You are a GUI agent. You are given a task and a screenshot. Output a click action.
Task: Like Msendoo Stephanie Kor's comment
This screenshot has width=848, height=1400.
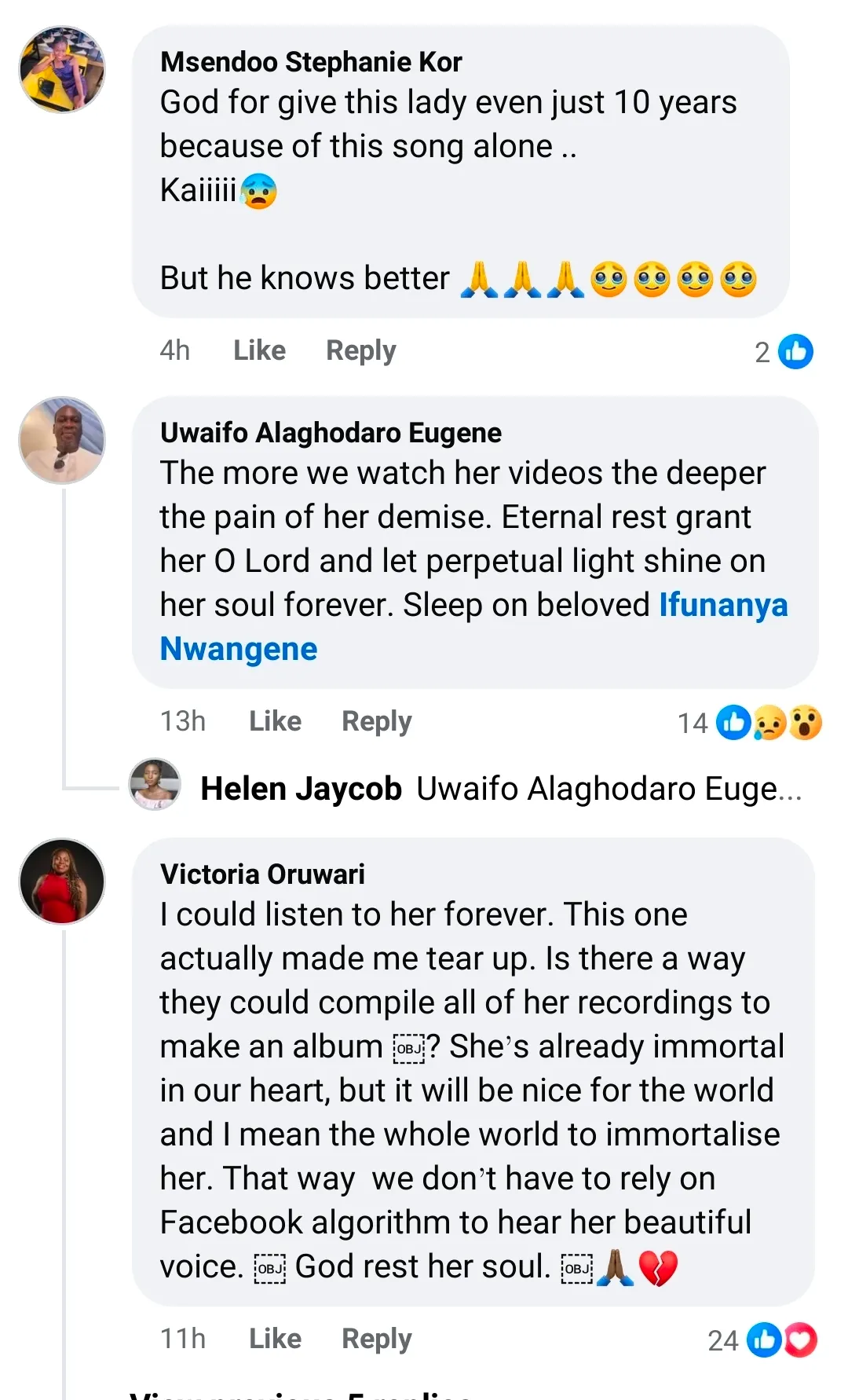click(x=259, y=350)
